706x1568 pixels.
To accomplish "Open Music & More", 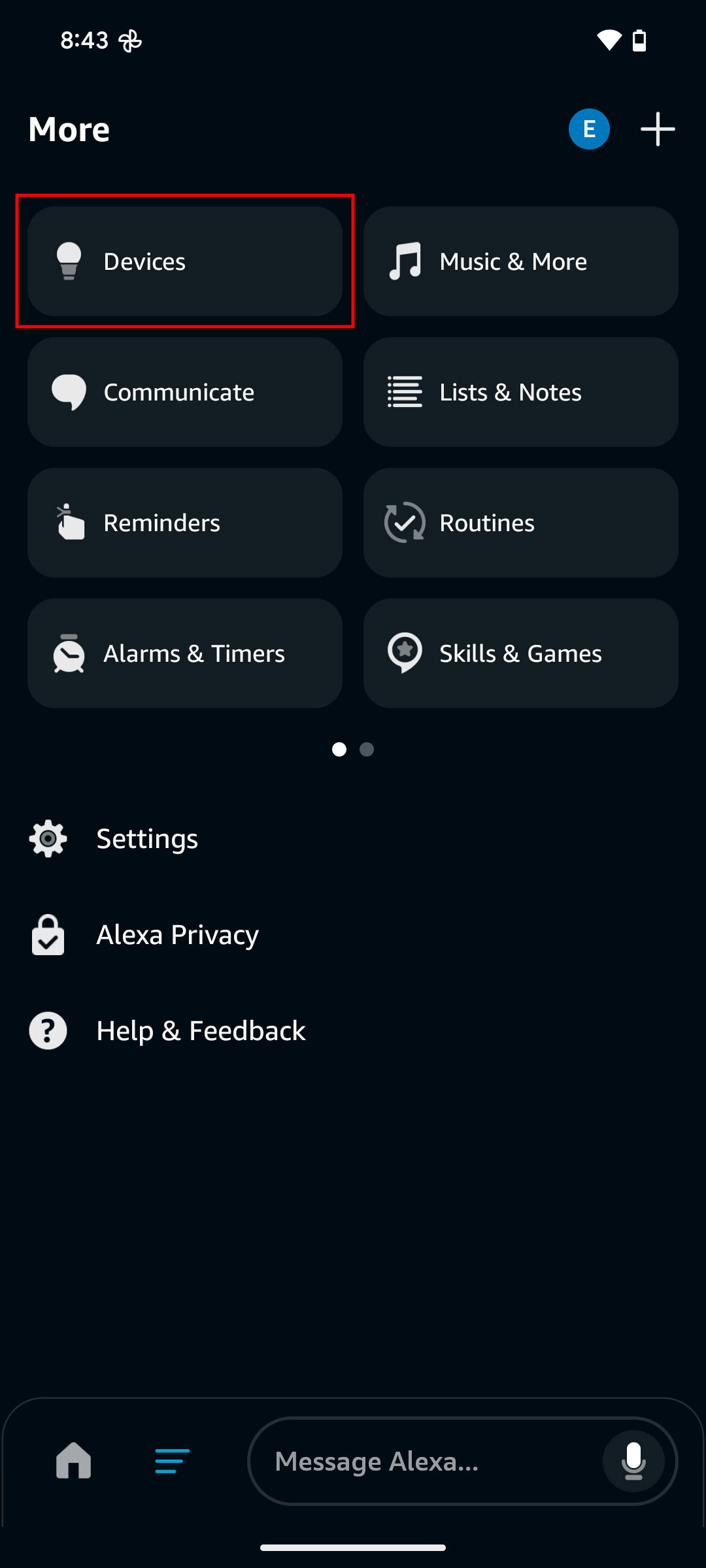I will 520,261.
